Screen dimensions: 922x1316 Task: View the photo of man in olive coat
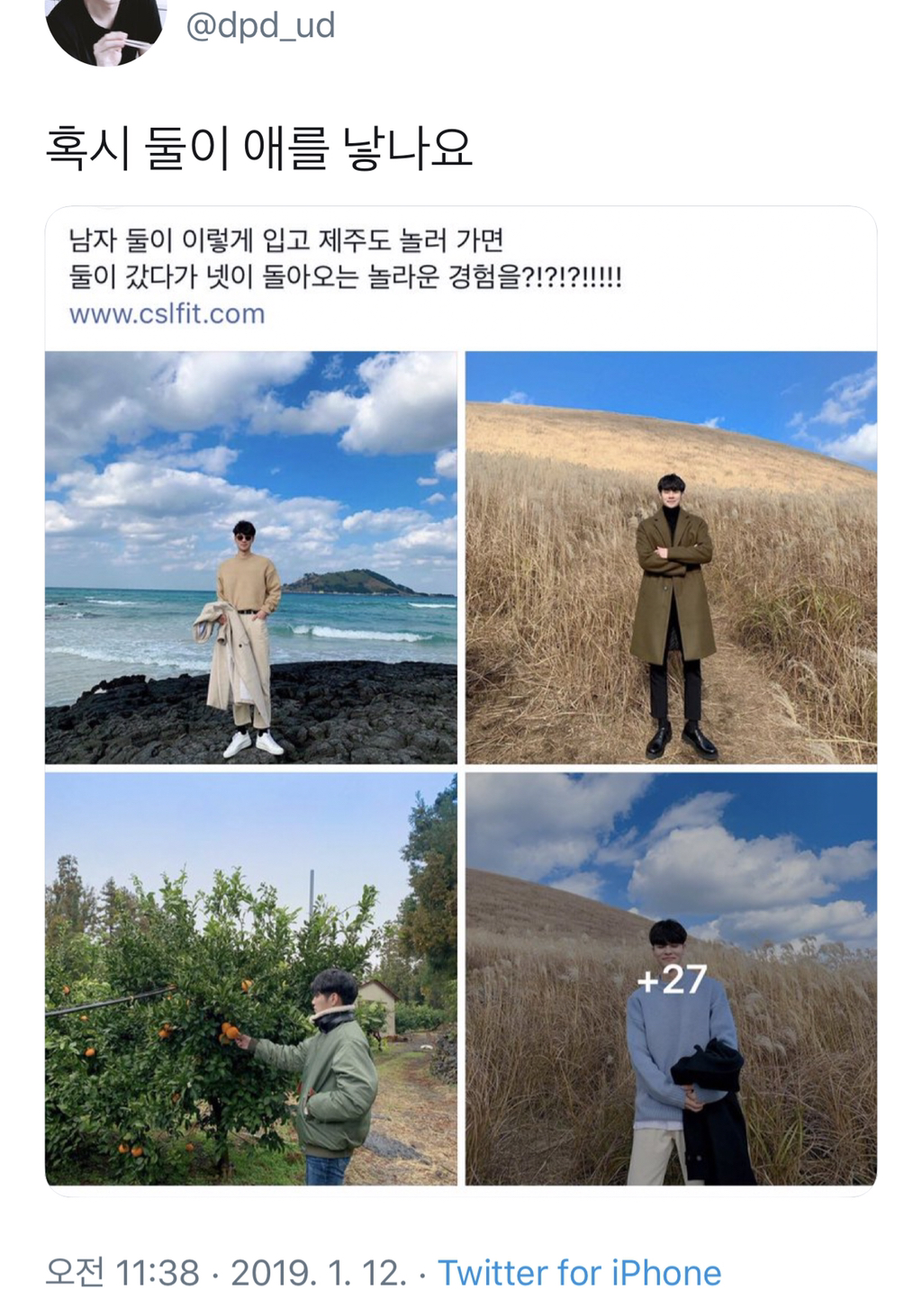(x=671, y=557)
